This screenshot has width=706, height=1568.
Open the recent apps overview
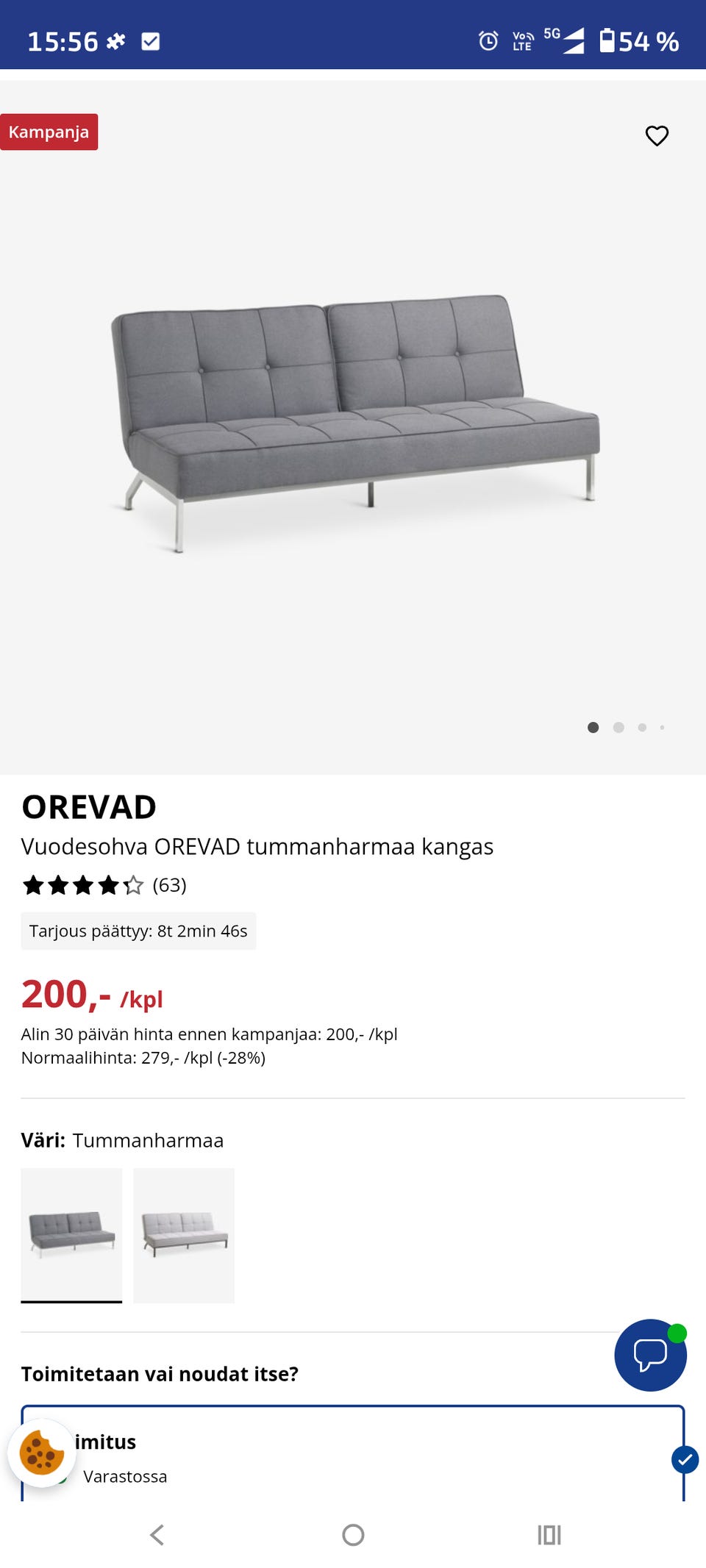pos(549,1534)
